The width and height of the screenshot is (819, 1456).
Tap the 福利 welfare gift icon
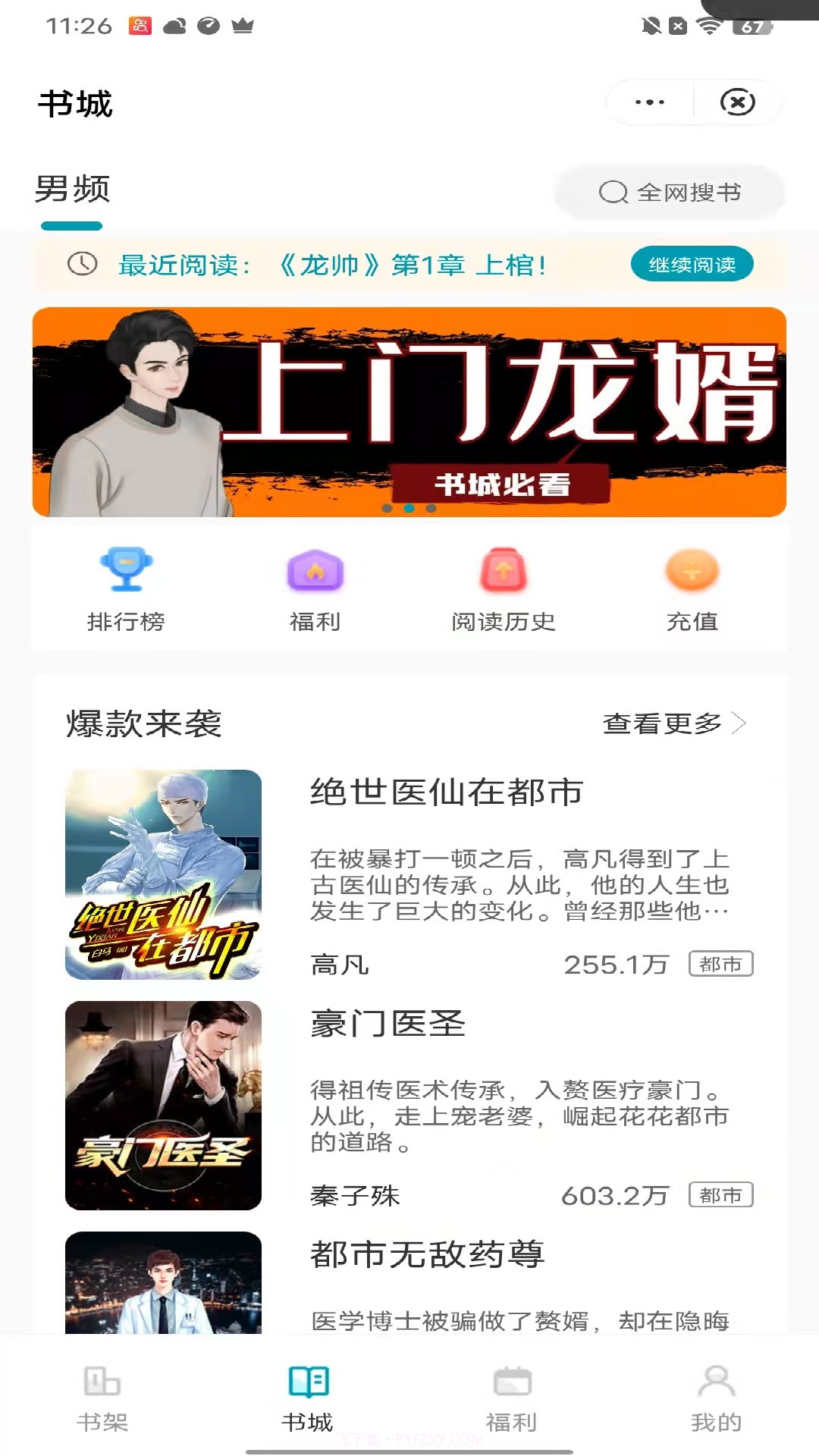click(x=316, y=573)
